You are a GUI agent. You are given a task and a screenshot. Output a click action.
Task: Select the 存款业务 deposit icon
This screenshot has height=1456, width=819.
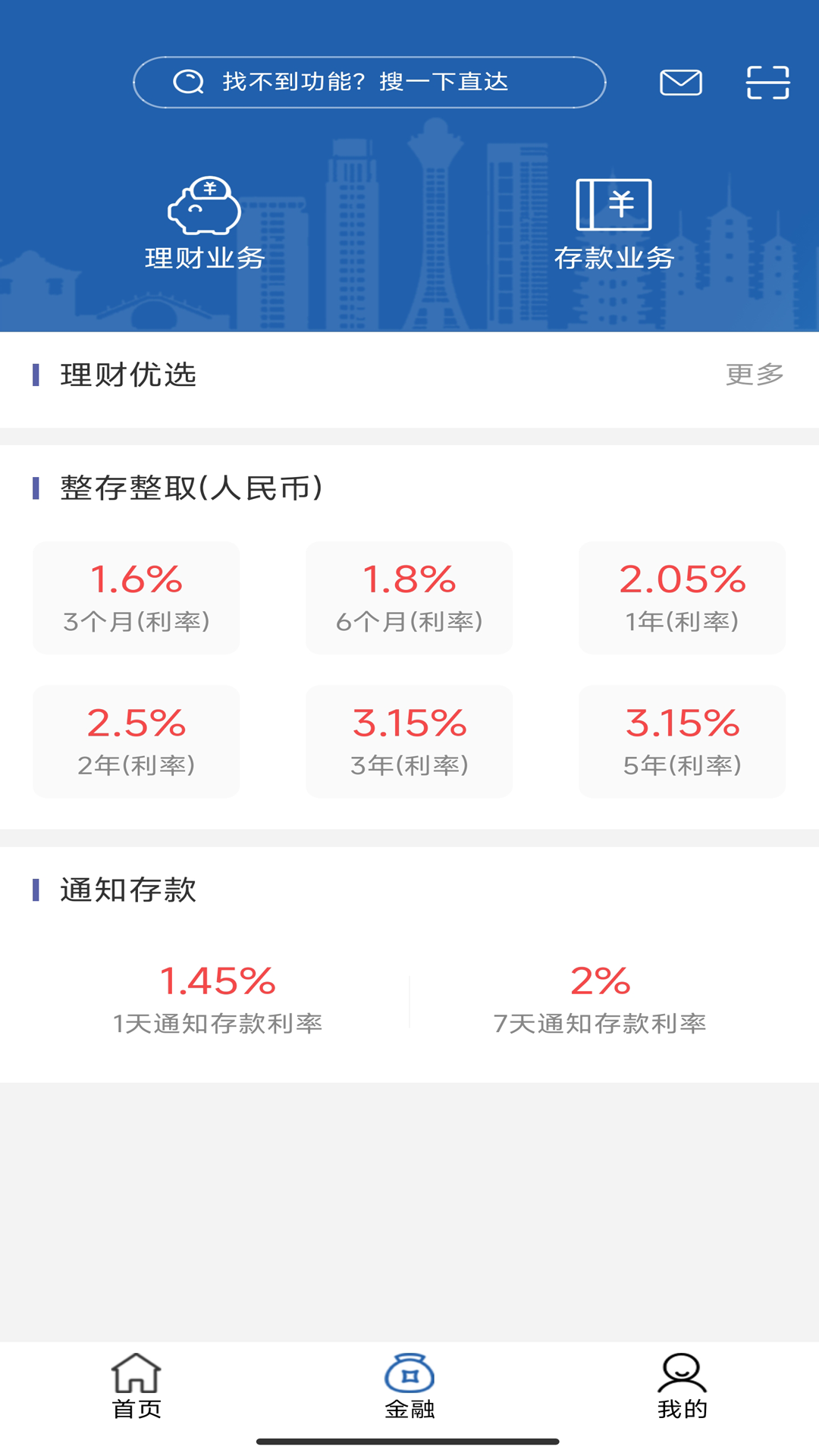pyautogui.click(x=615, y=206)
